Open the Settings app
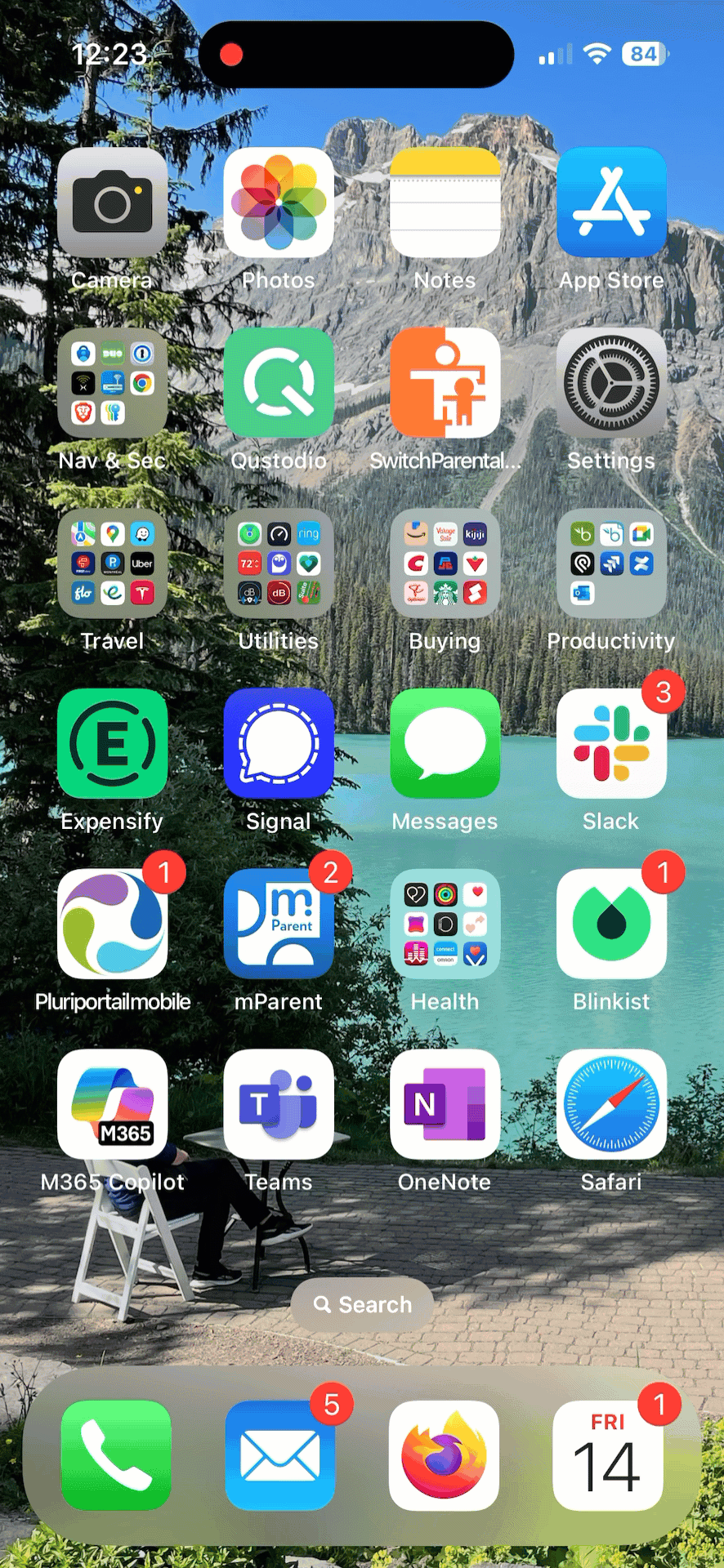This screenshot has height=1568, width=724. pyautogui.click(x=611, y=383)
